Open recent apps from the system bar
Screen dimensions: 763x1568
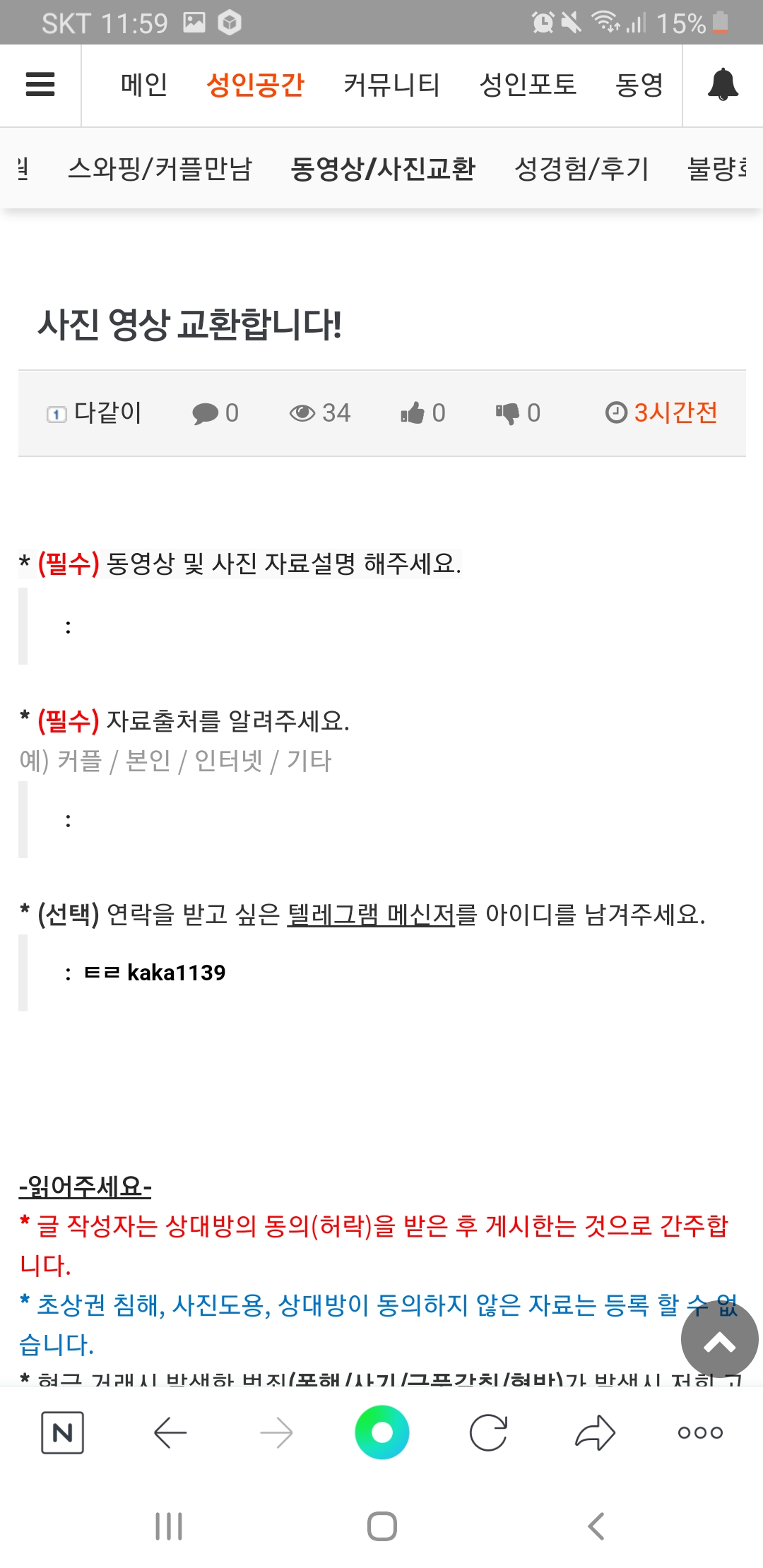[169, 1526]
